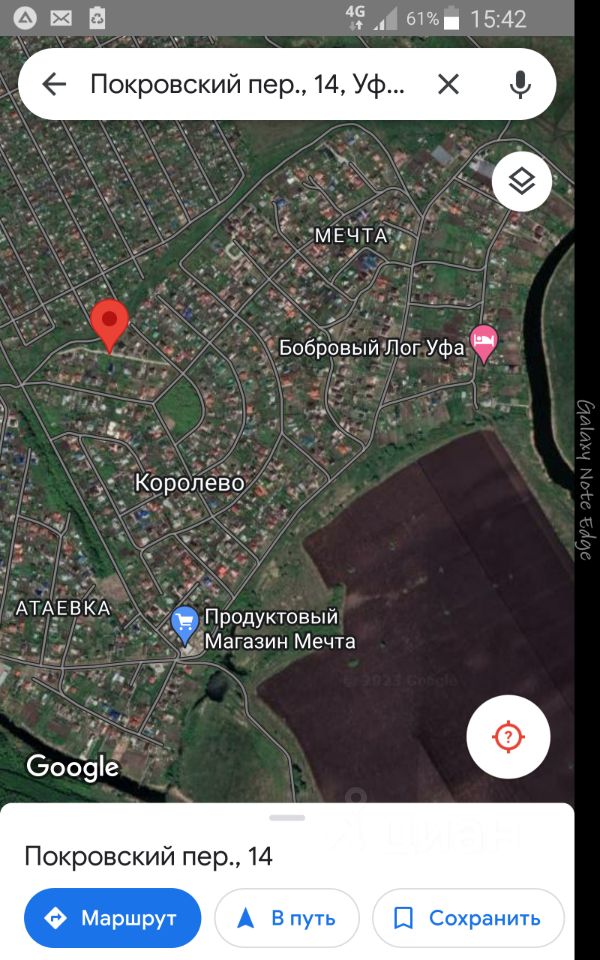Image resolution: width=600 pixels, height=960 pixels.
Task: Start navigation with В путь
Action: point(287,918)
